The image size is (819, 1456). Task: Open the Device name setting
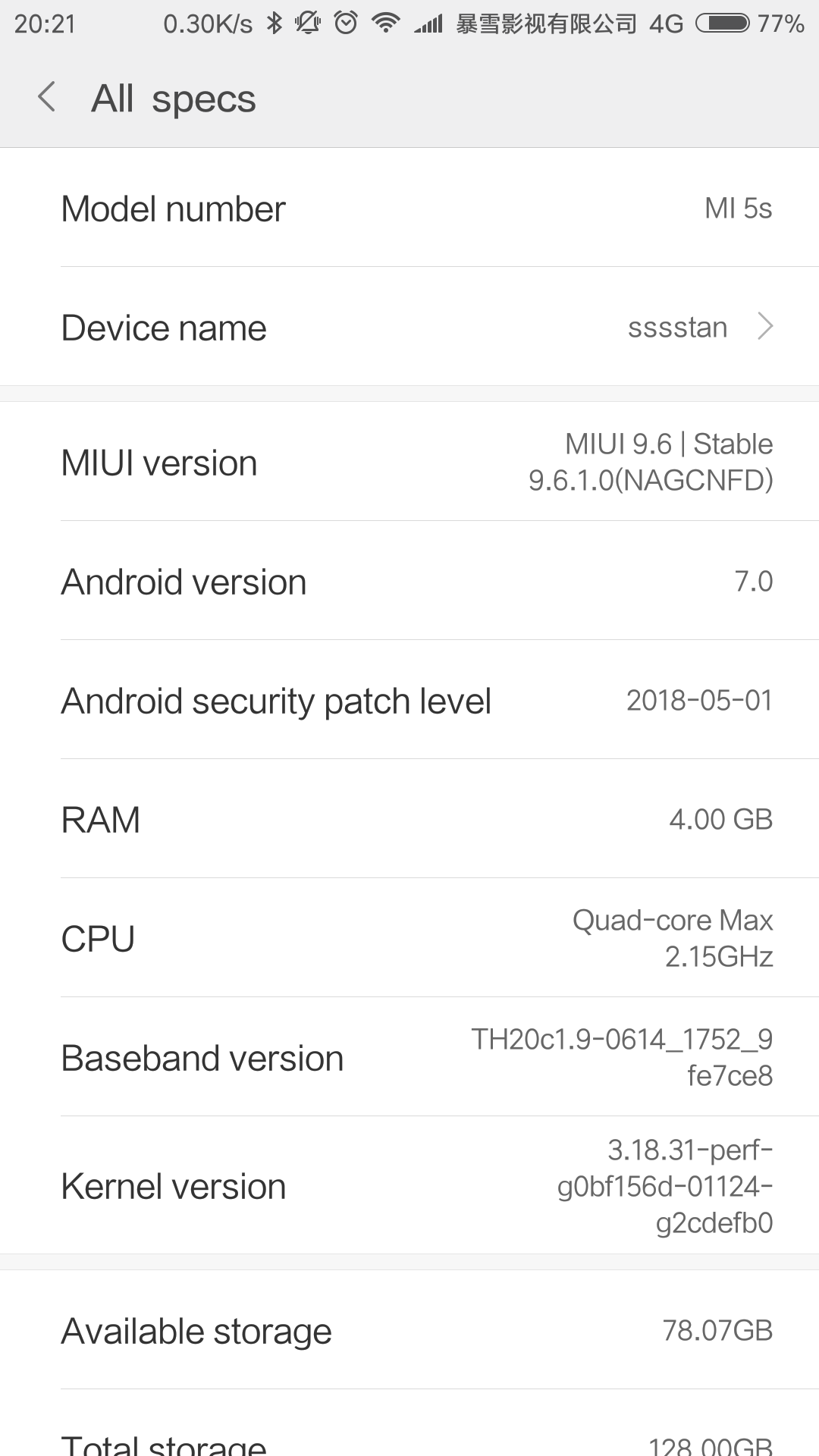pos(409,327)
